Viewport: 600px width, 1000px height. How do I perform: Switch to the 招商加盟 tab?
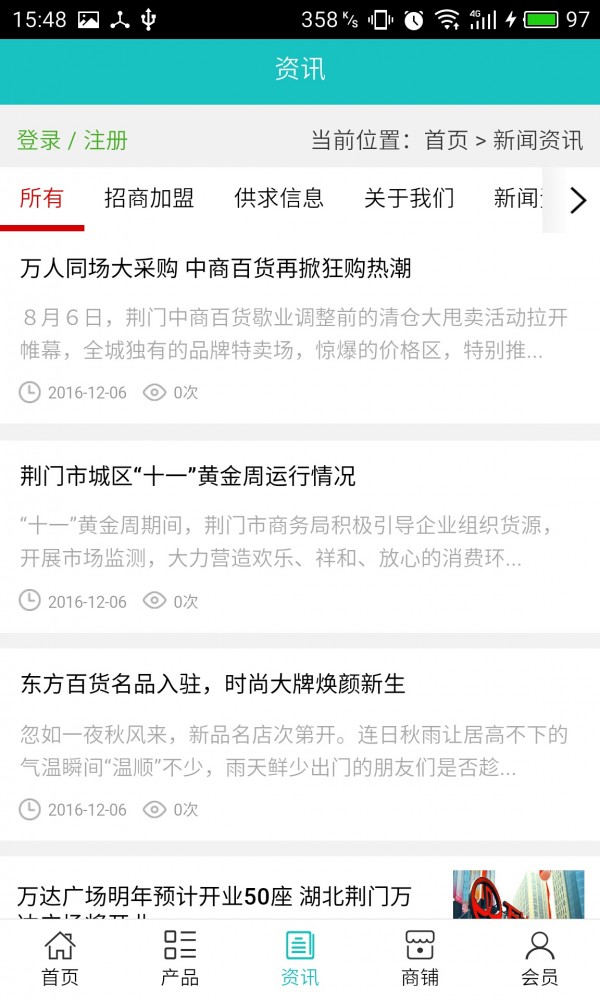(149, 198)
